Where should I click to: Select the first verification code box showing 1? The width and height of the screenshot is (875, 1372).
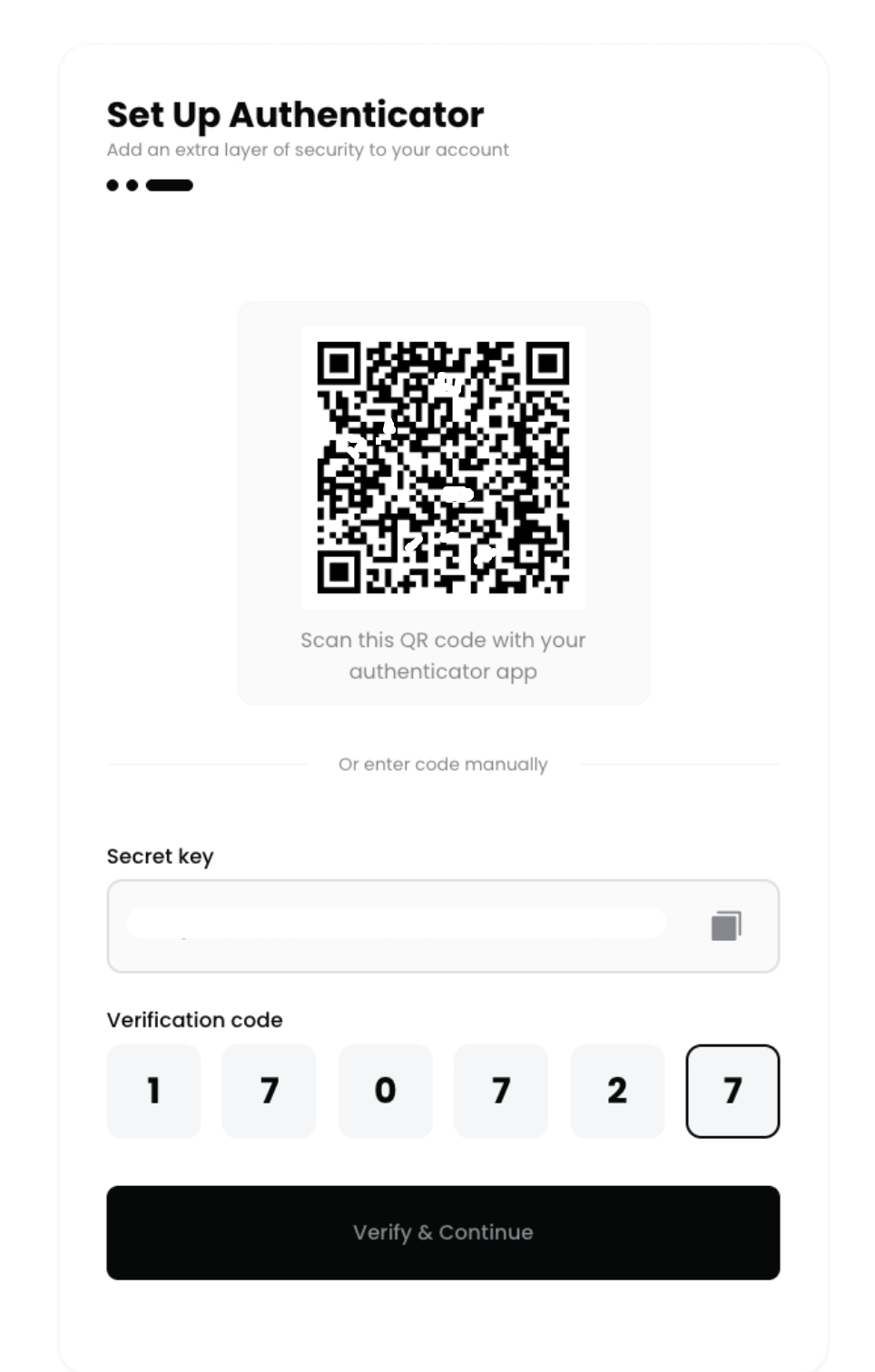153,1091
